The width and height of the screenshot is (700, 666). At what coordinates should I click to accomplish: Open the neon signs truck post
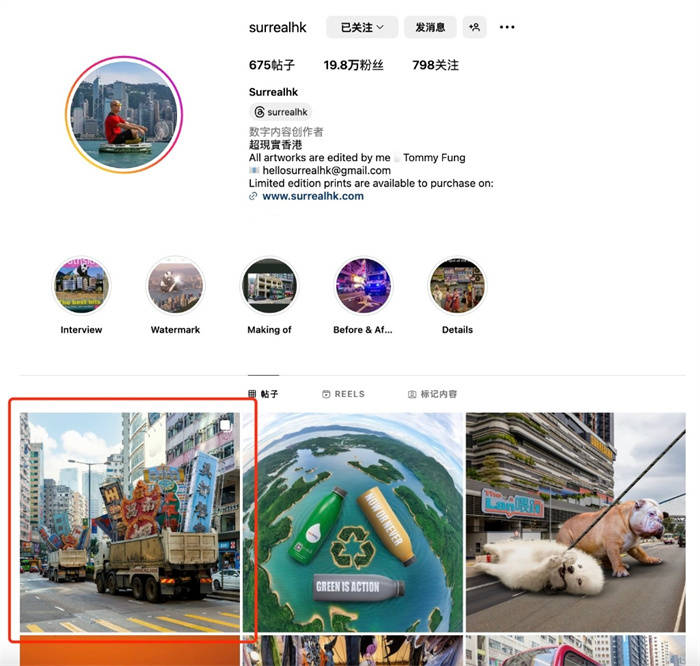(x=130, y=520)
